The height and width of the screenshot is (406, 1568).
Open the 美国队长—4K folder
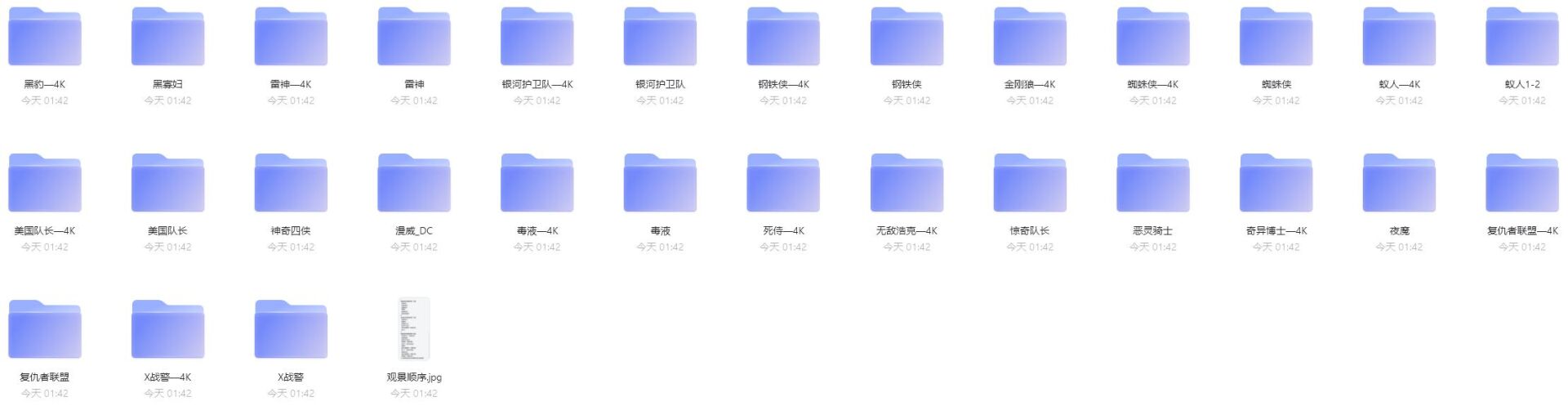point(45,184)
